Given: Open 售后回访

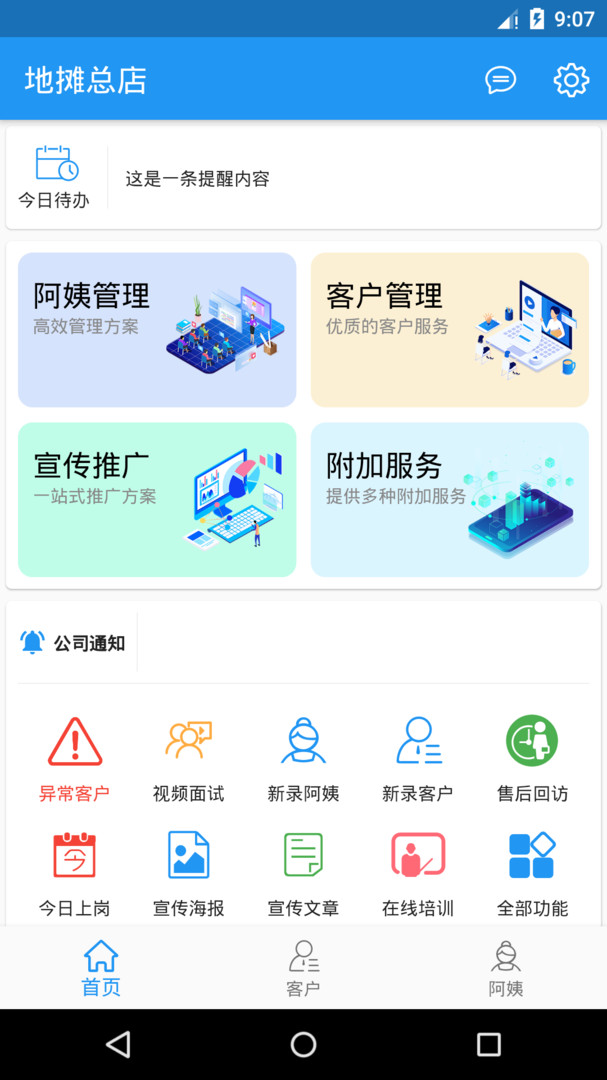Looking at the screenshot, I should click(532, 759).
